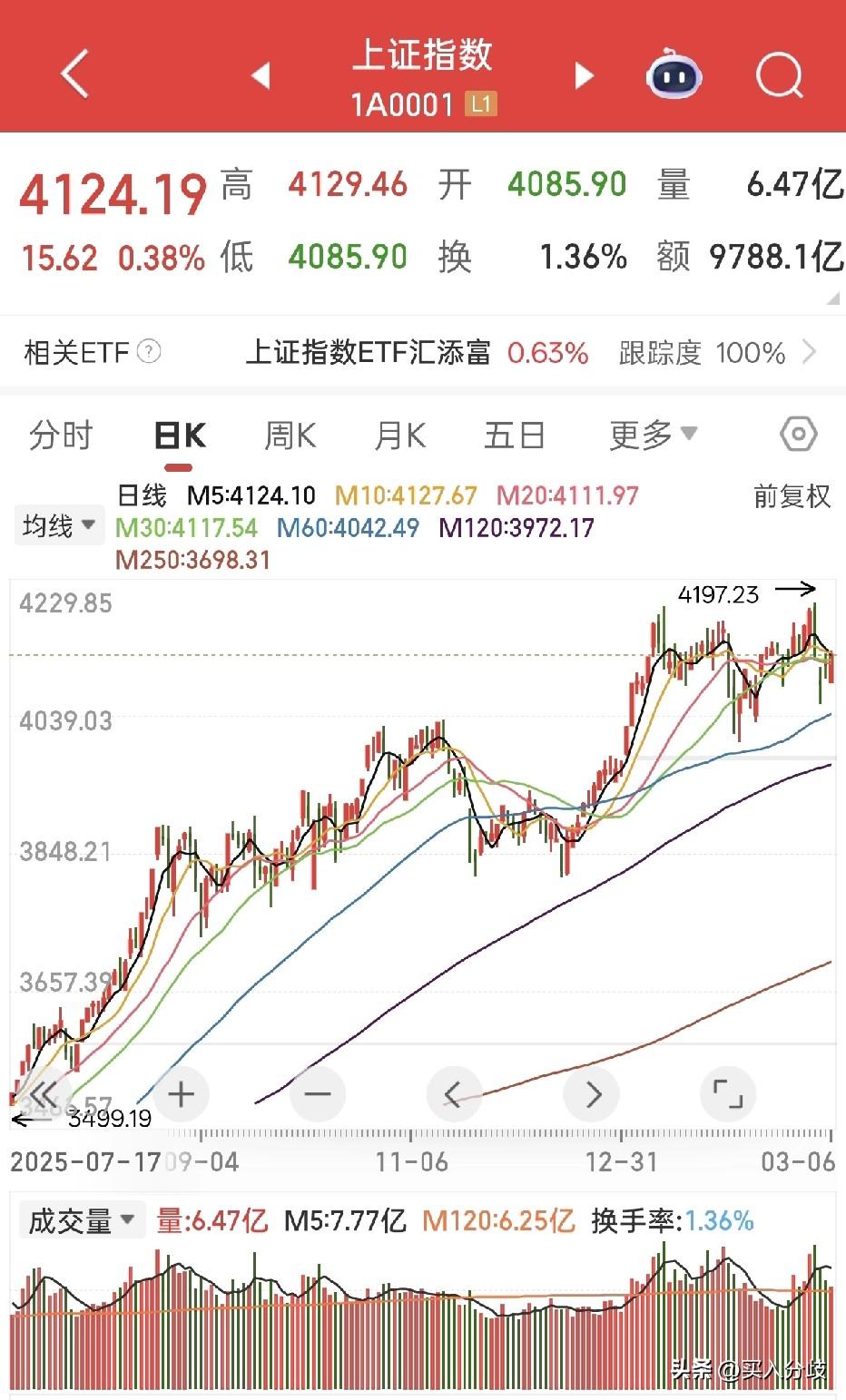This screenshot has height=1400, width=846.
Task: Expand the 更多 chart periods dropdown
Action: pos(650,435)
